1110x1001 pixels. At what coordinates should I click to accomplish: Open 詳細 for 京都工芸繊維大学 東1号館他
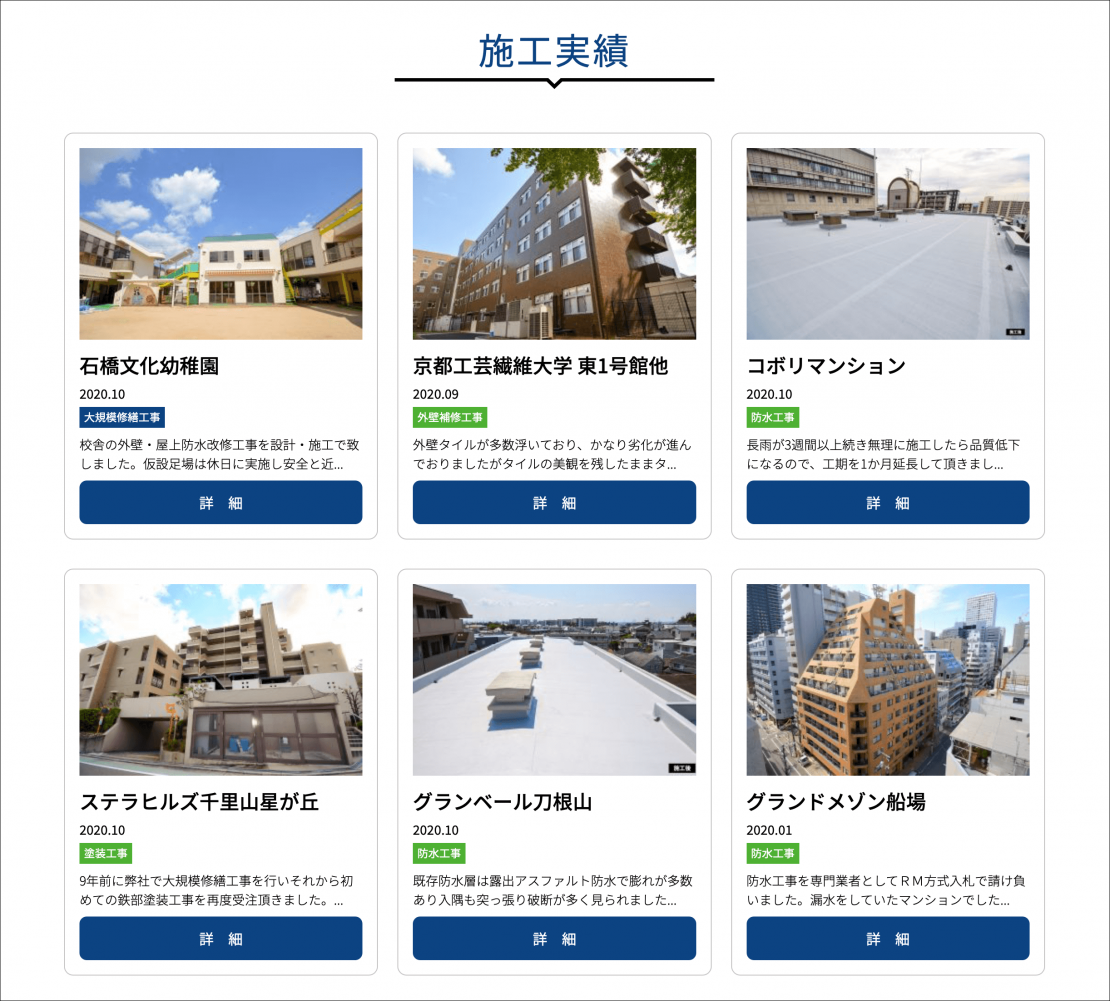pyautogui.click(x=554, y=502)
